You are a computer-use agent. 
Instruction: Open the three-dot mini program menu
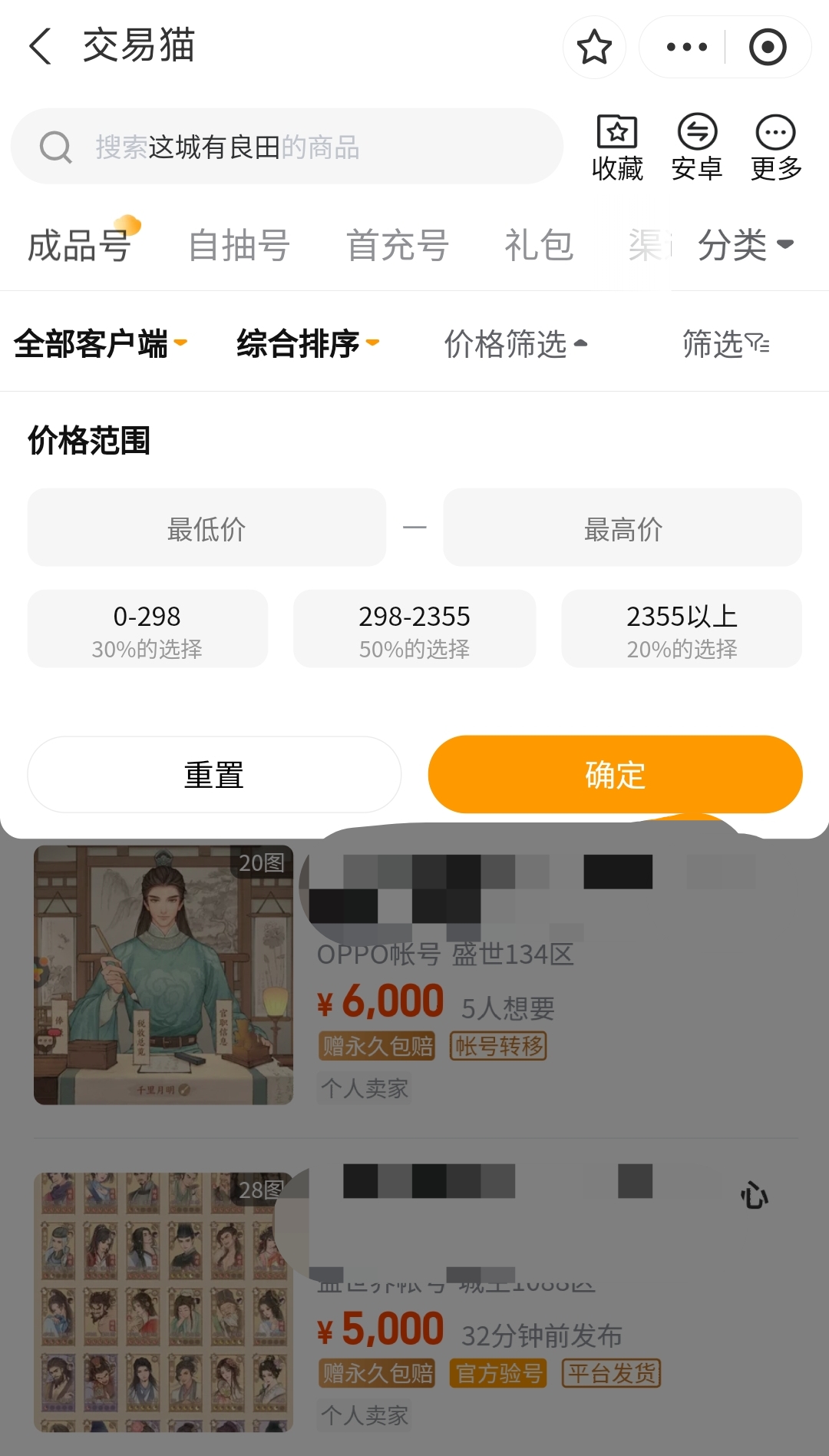point(686,47)
